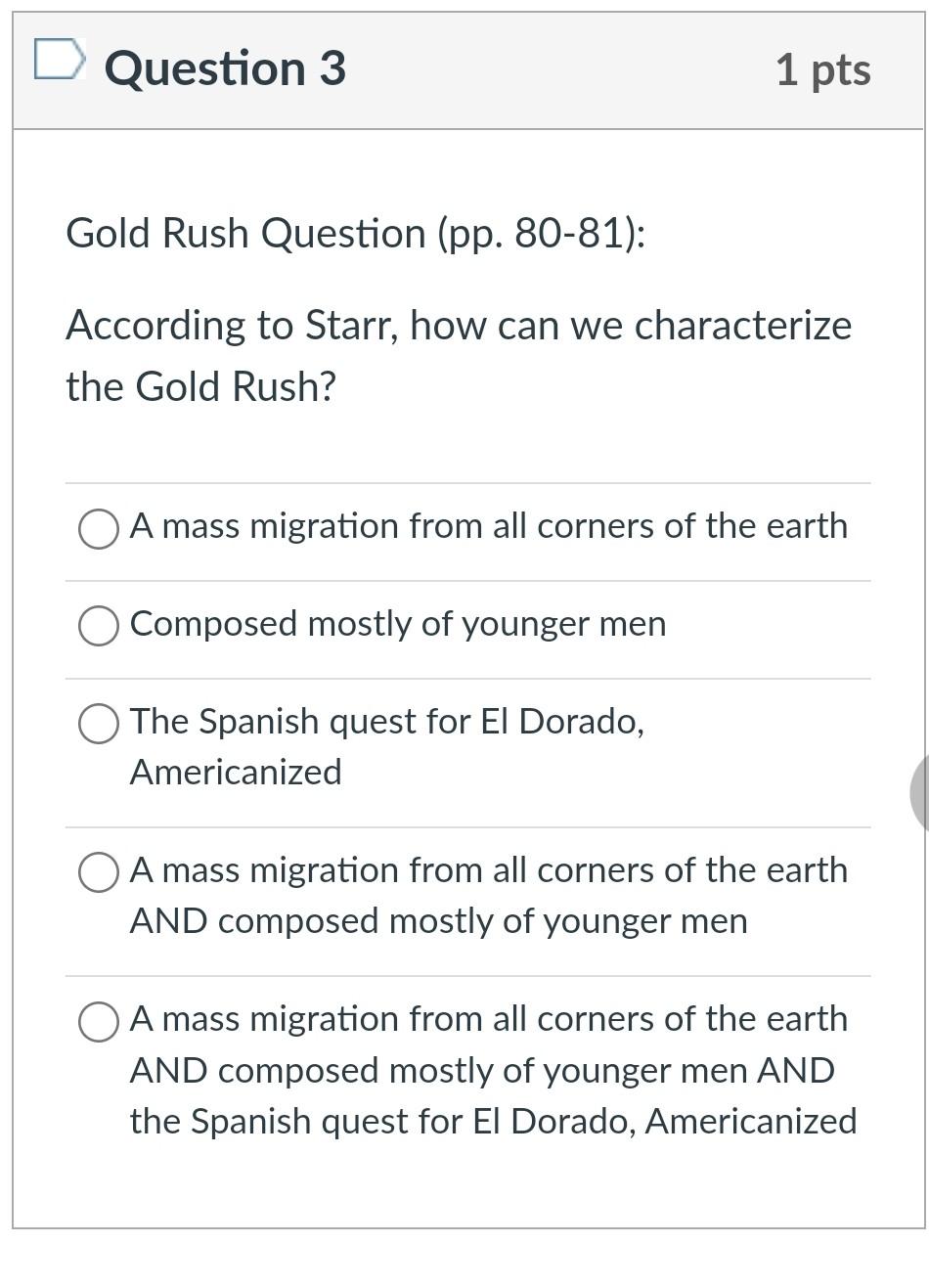Select mass migration AND younger men answer
929x1288 pixels.
point(99,872)
